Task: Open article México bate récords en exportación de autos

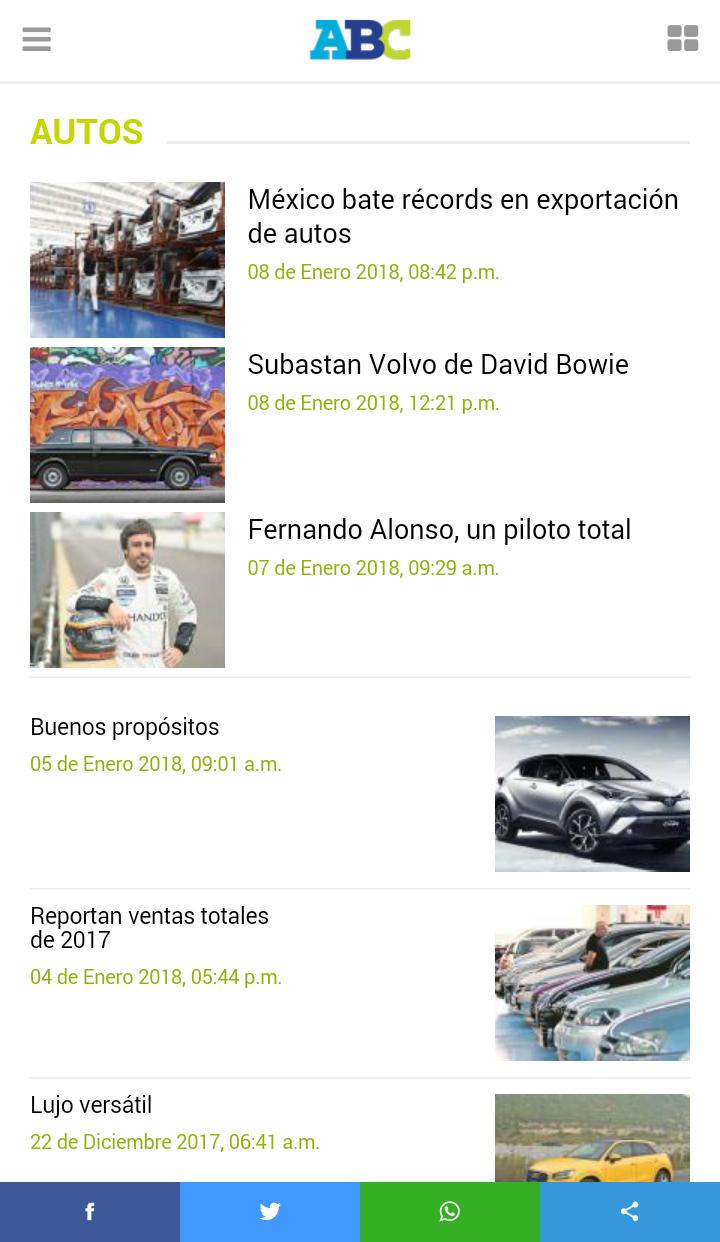Action: (x=462, y=216)
